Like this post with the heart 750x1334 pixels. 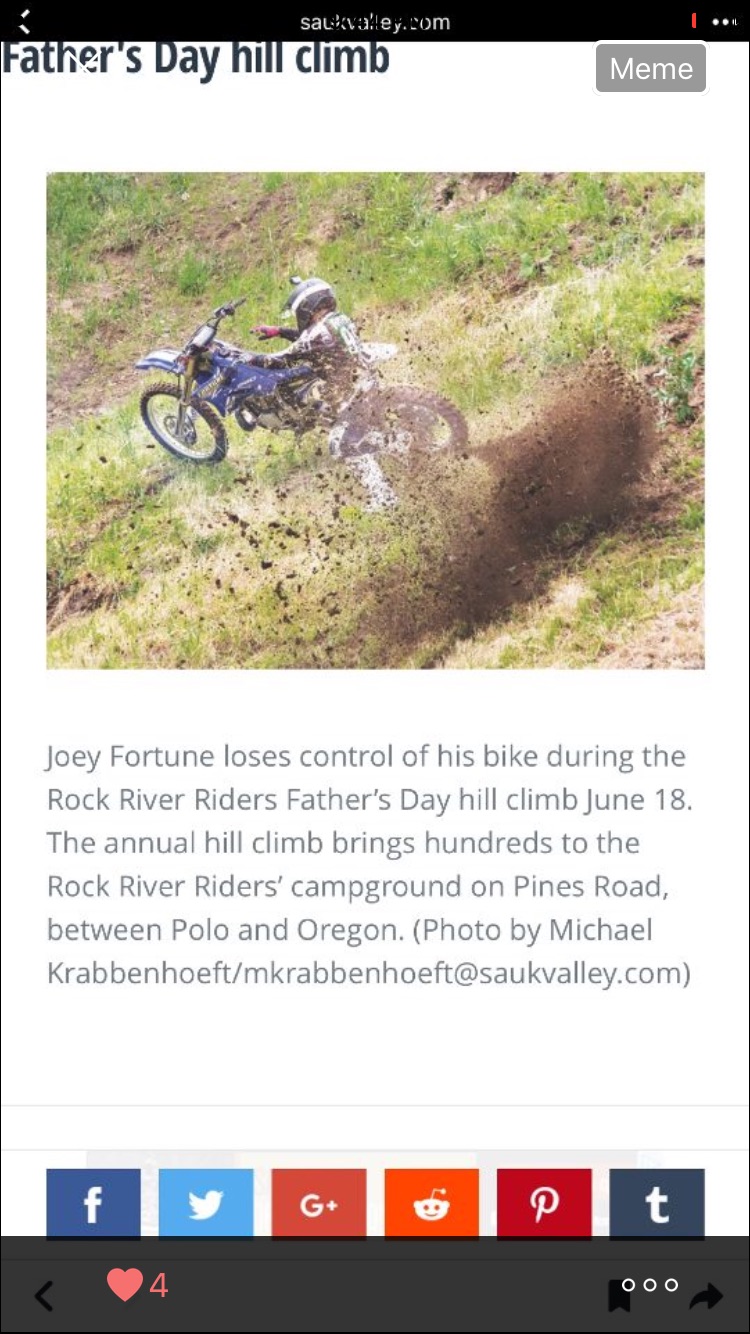pos(125,1284)
